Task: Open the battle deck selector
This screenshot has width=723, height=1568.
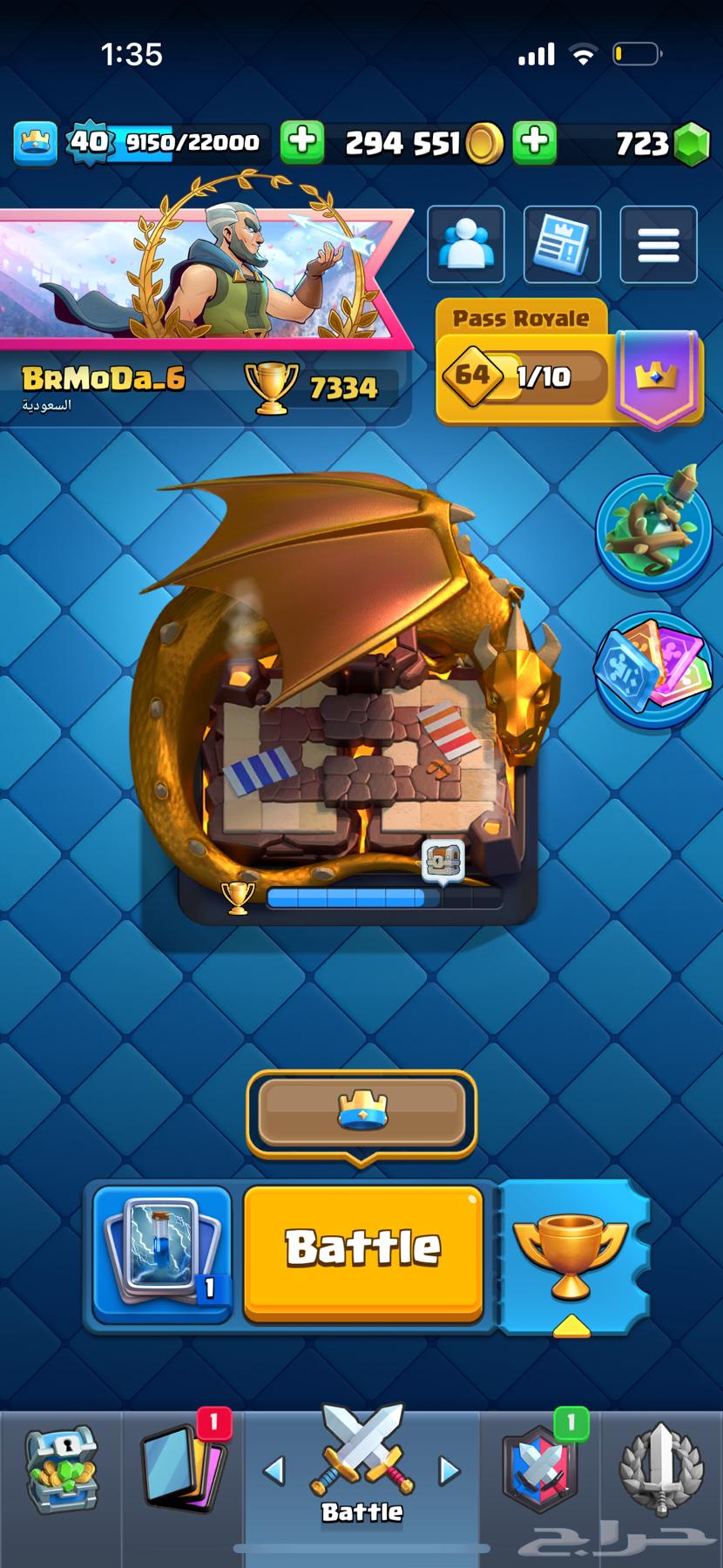Action: (x=162, y=1253)
